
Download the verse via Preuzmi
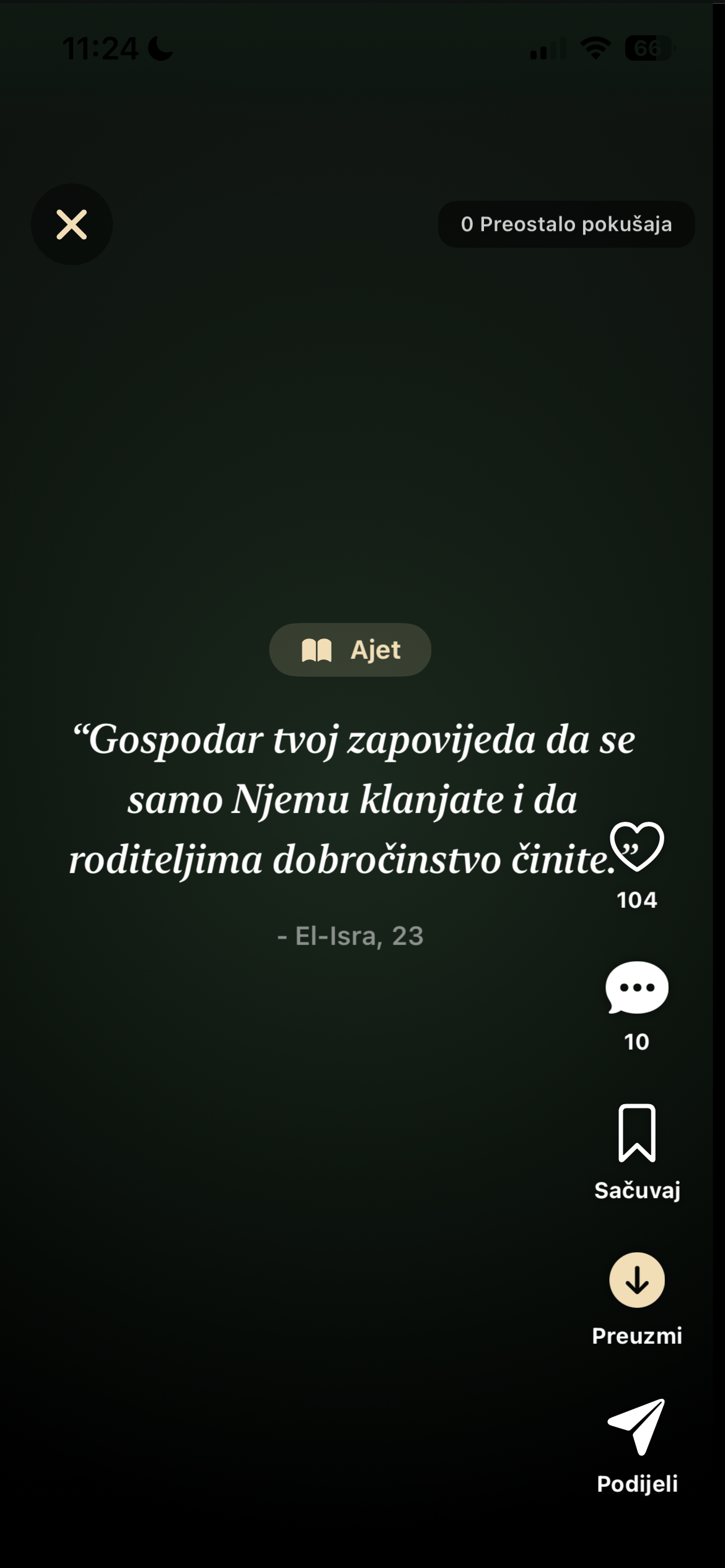pos(637,1279)
